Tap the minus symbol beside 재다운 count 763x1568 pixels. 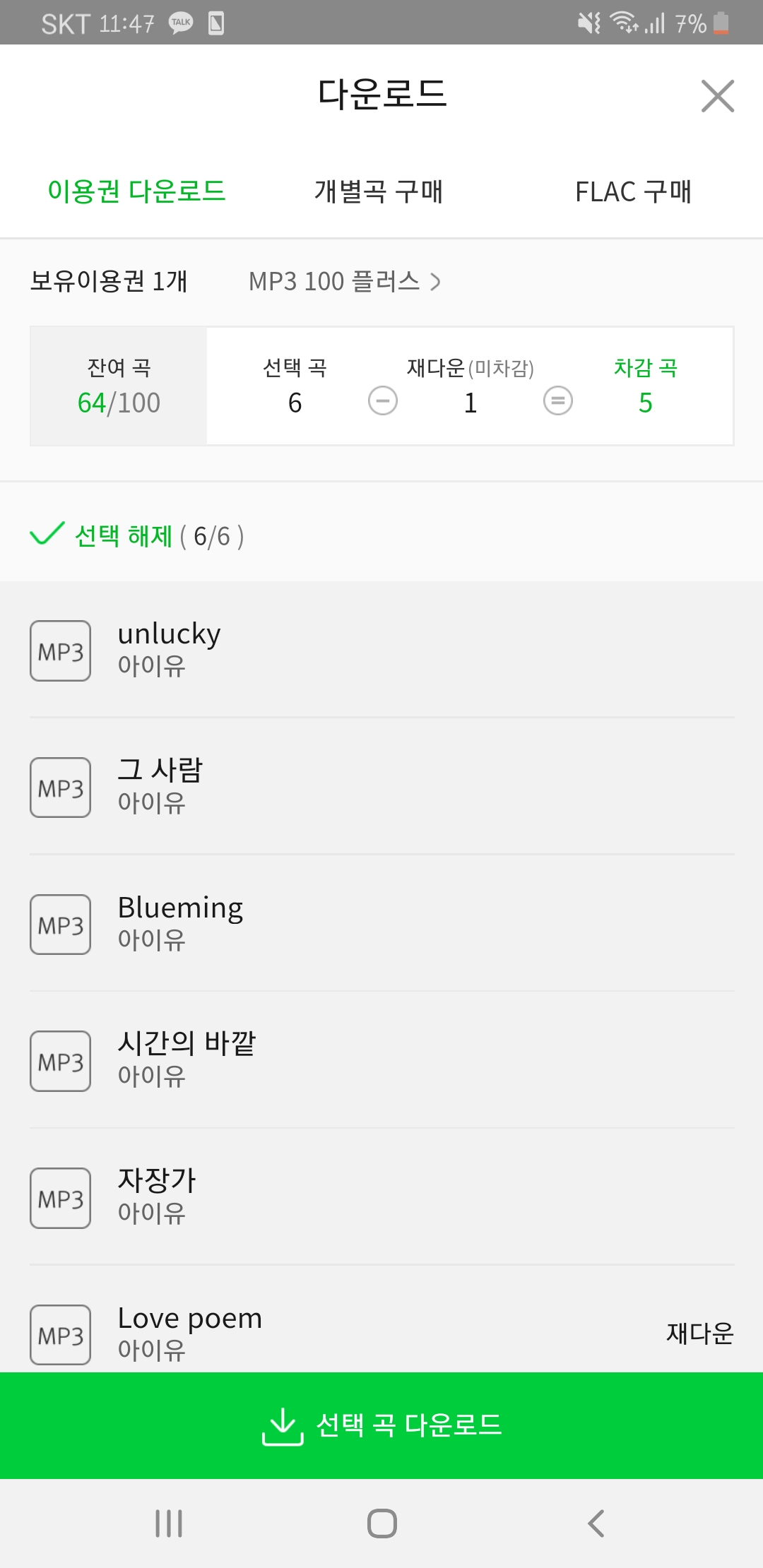pyautogui.click(x=381, y=401)
